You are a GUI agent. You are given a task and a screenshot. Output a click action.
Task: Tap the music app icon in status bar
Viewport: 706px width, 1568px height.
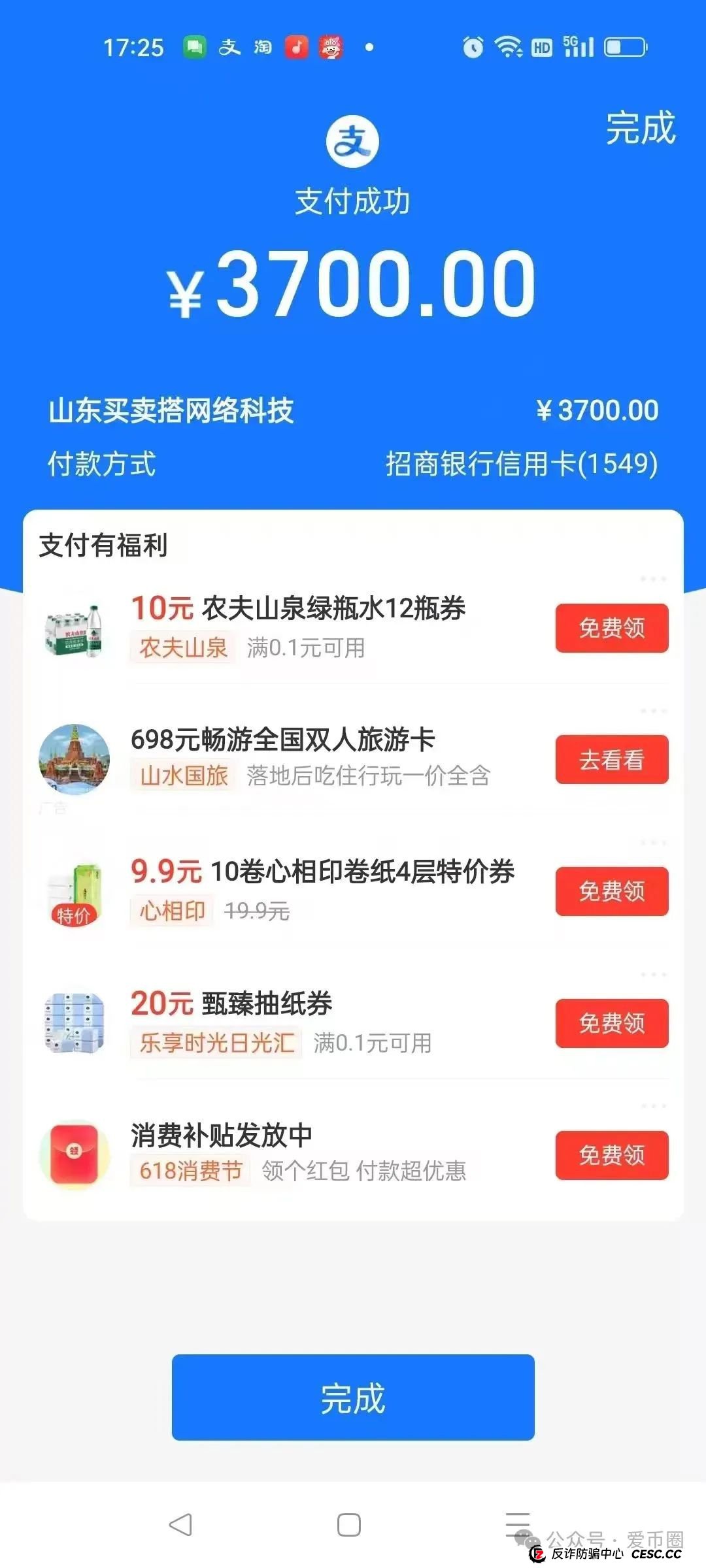(x=295, y=46)
